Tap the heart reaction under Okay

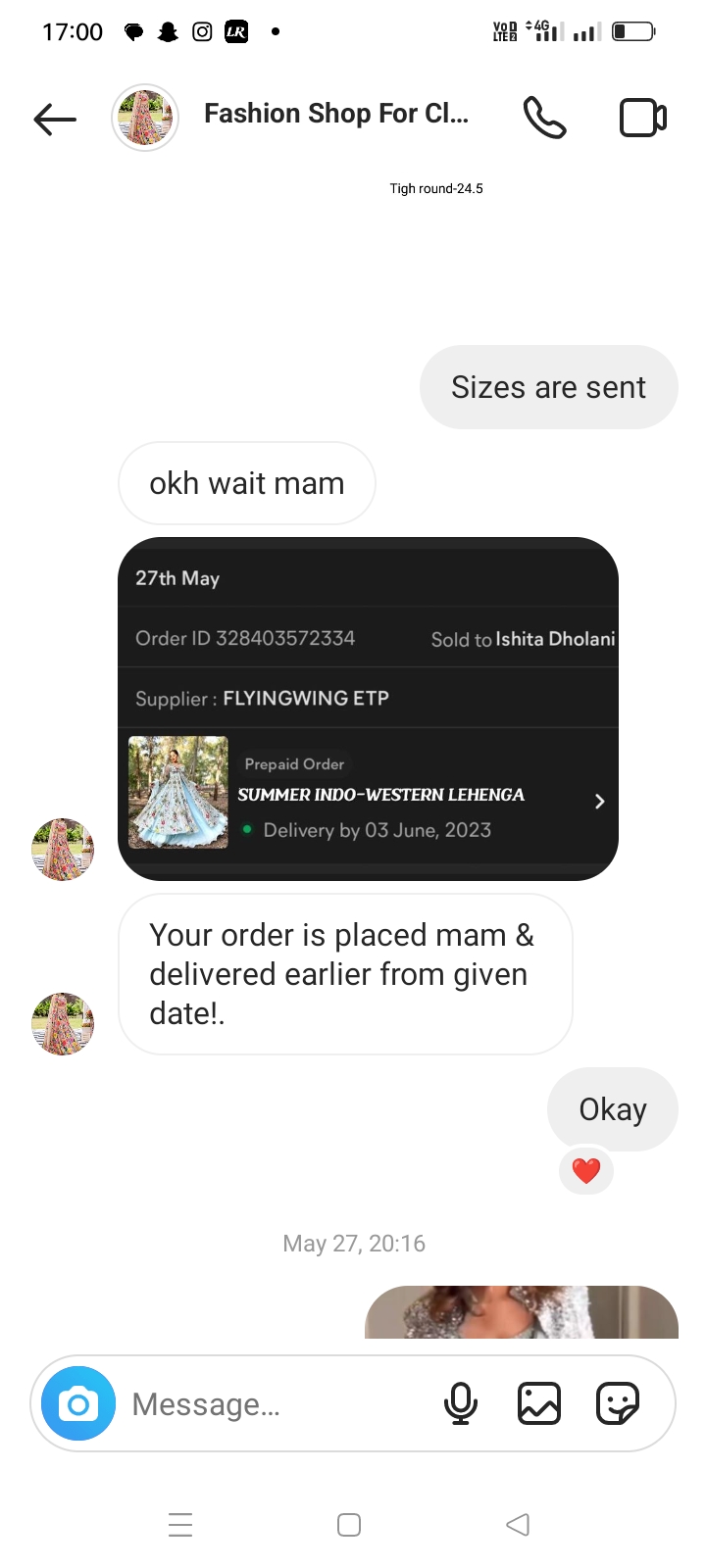[586, 1170]
